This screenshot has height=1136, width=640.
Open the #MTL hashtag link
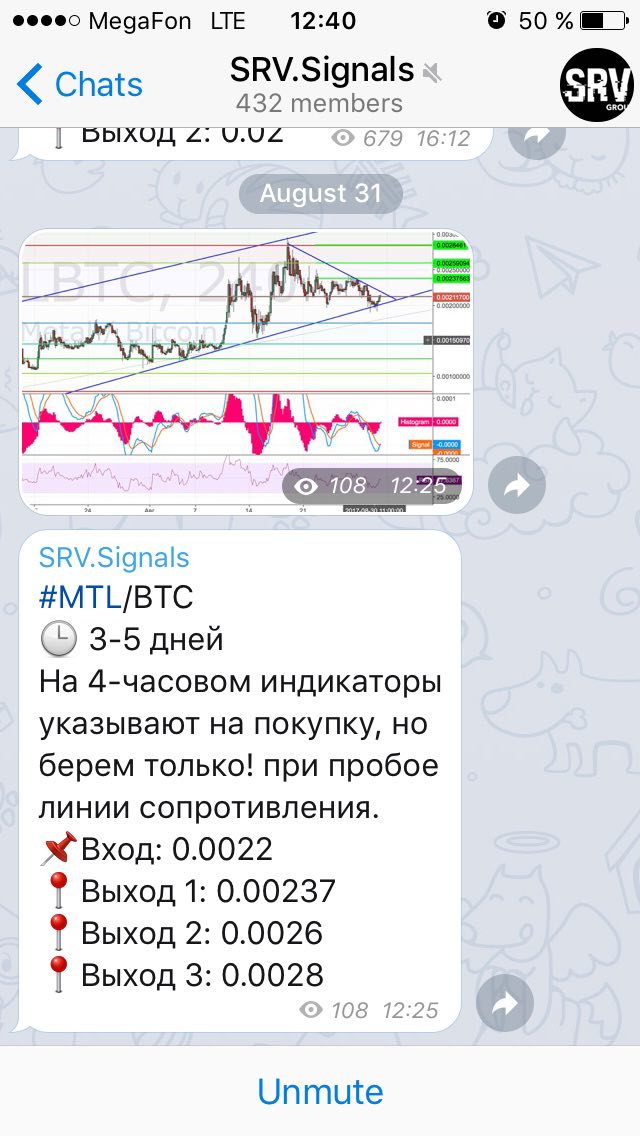click(x=79, y=598)
